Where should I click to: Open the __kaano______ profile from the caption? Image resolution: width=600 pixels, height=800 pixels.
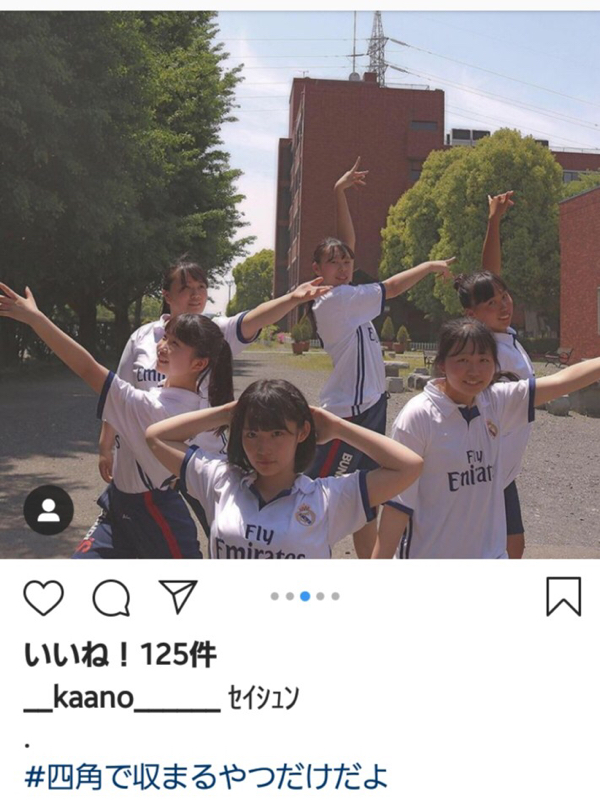(x=120, y=698)
